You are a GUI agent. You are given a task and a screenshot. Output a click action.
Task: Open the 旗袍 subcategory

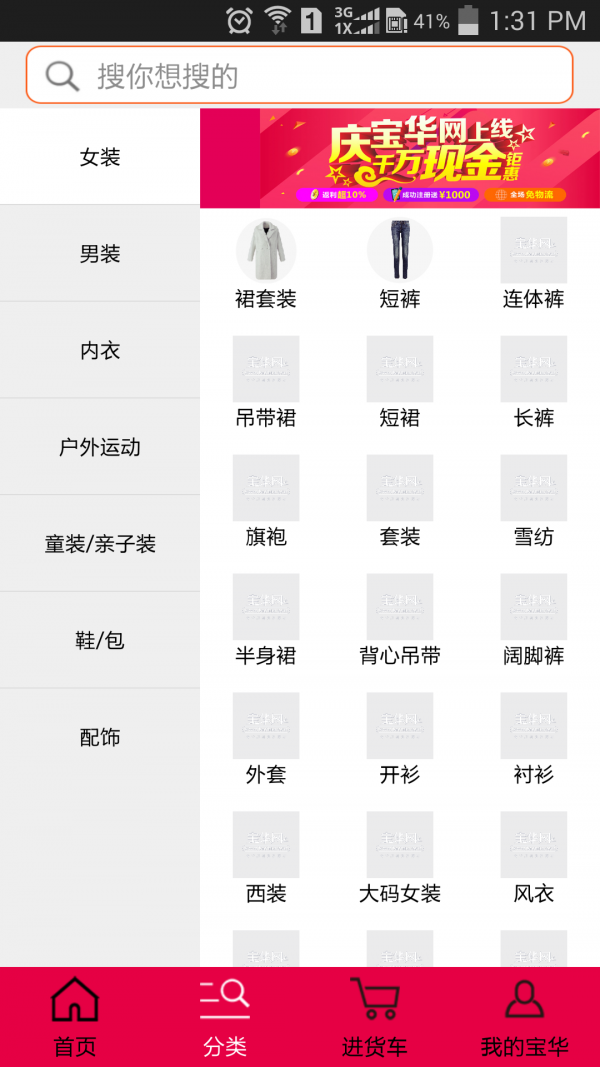[266, 502]
